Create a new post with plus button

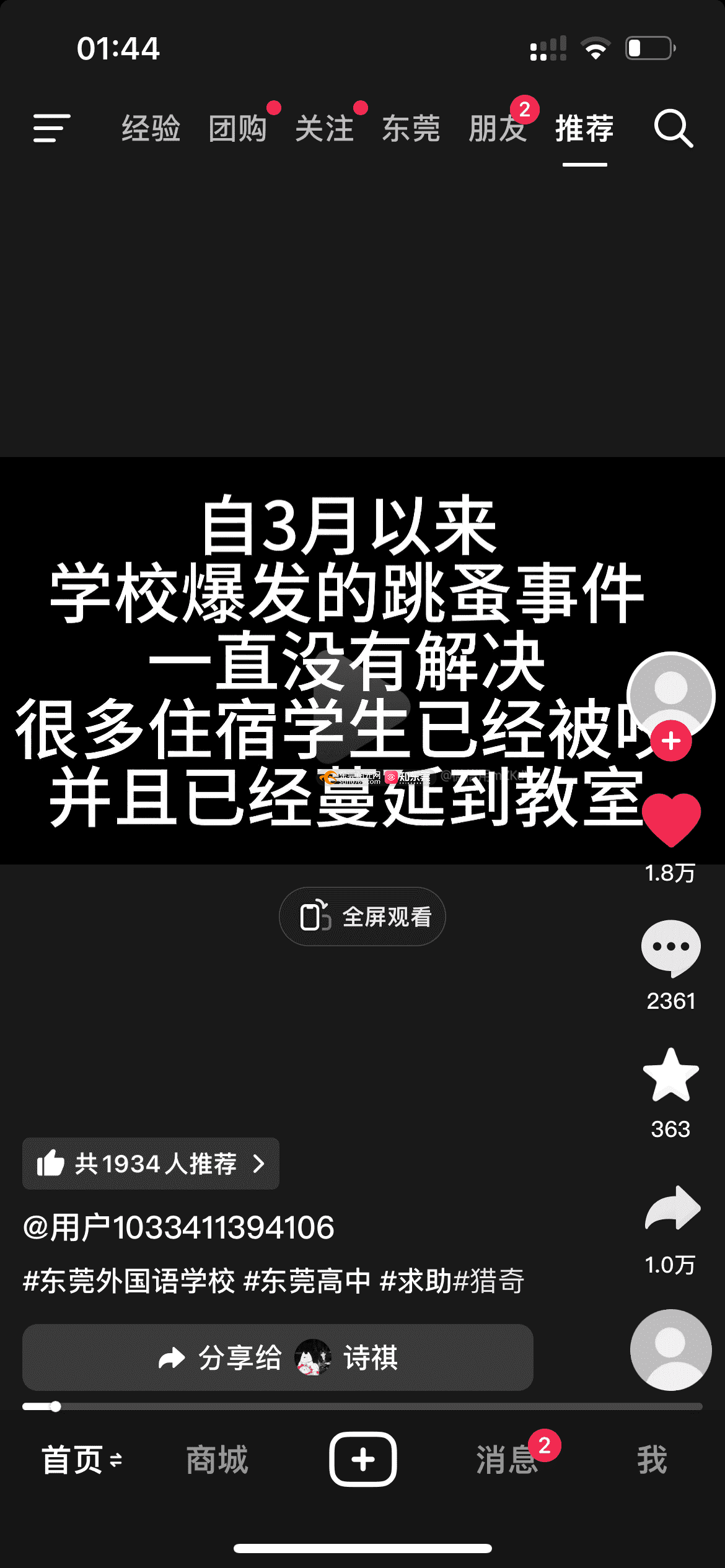pyautogui.click(x=362, y=1459)
